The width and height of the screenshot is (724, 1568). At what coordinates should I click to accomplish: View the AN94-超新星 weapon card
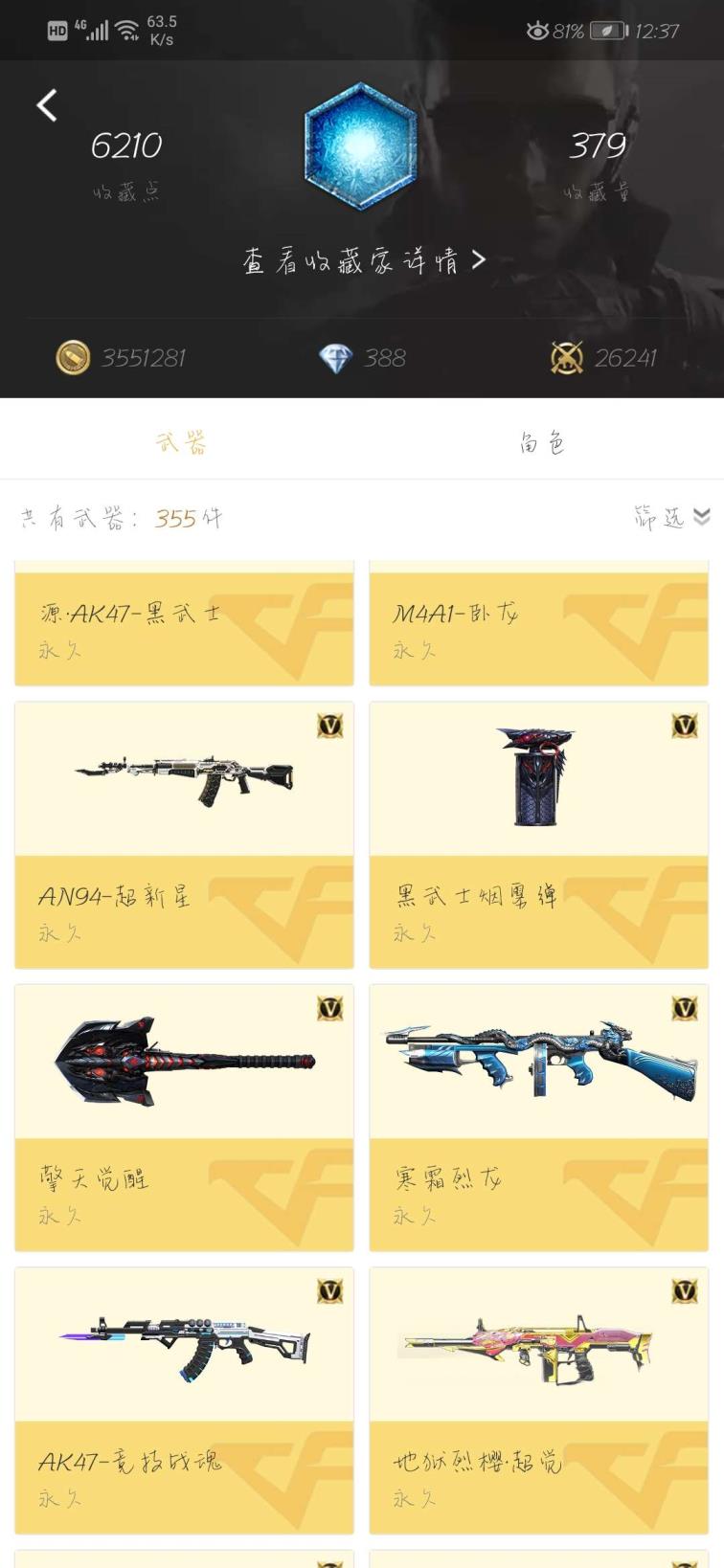click(x=184, y=835)
